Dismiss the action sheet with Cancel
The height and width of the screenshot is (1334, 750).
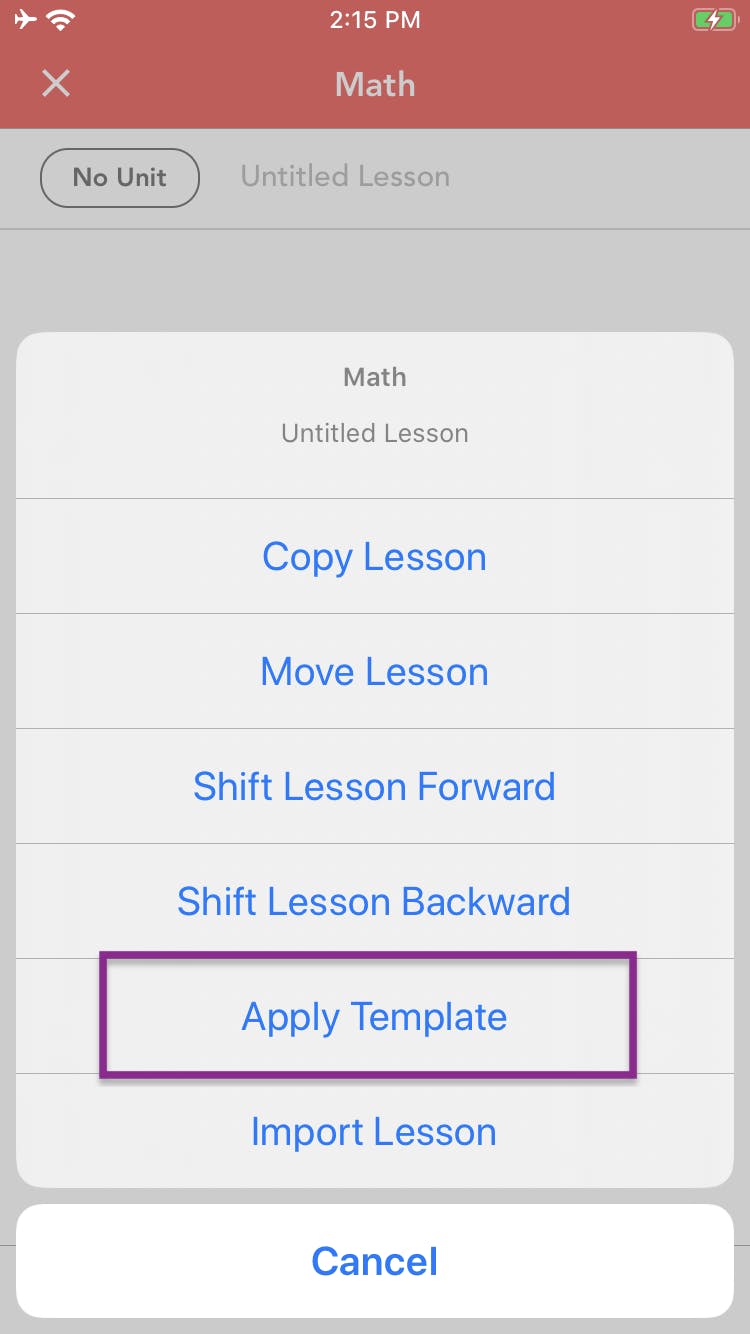tap(374, 1261)
